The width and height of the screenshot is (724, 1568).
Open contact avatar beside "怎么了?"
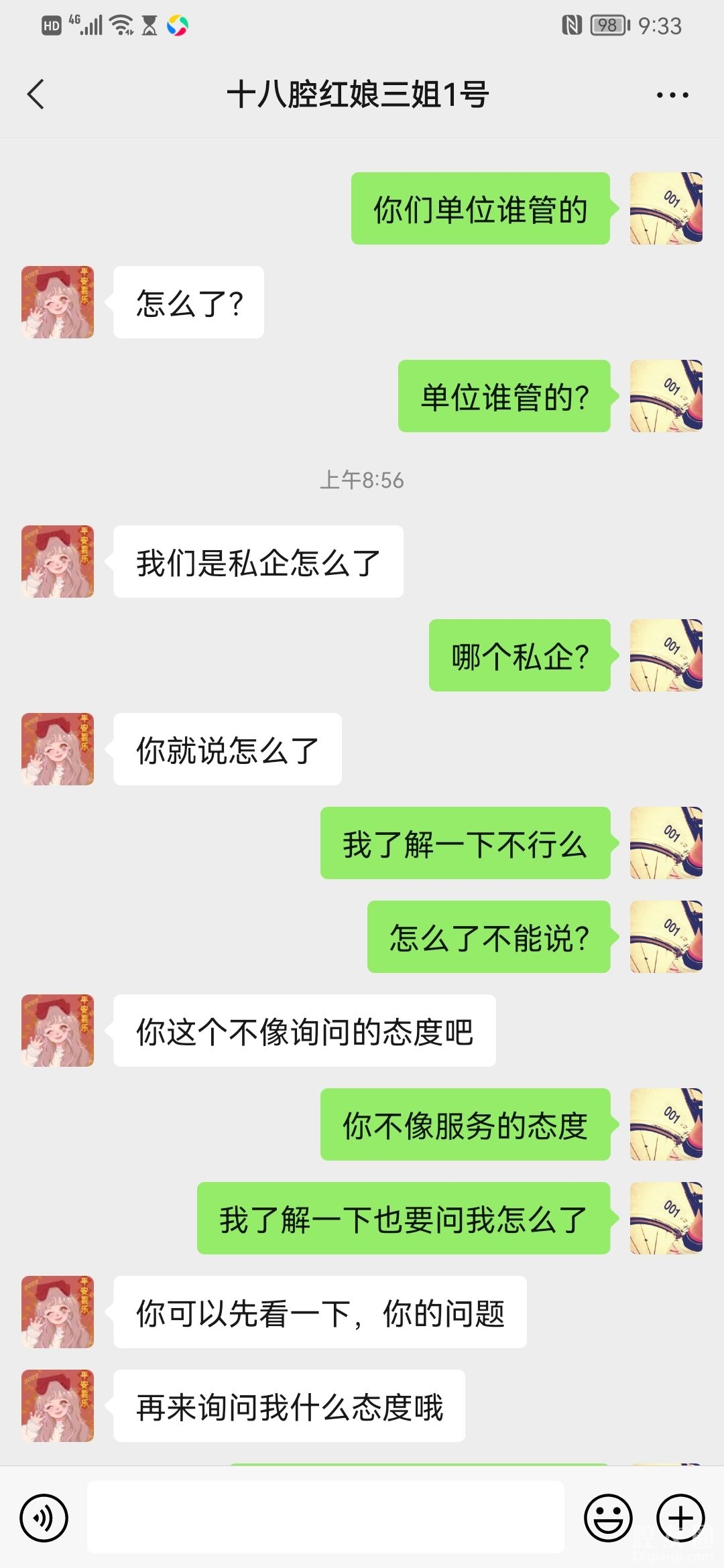tap(58, 302)
